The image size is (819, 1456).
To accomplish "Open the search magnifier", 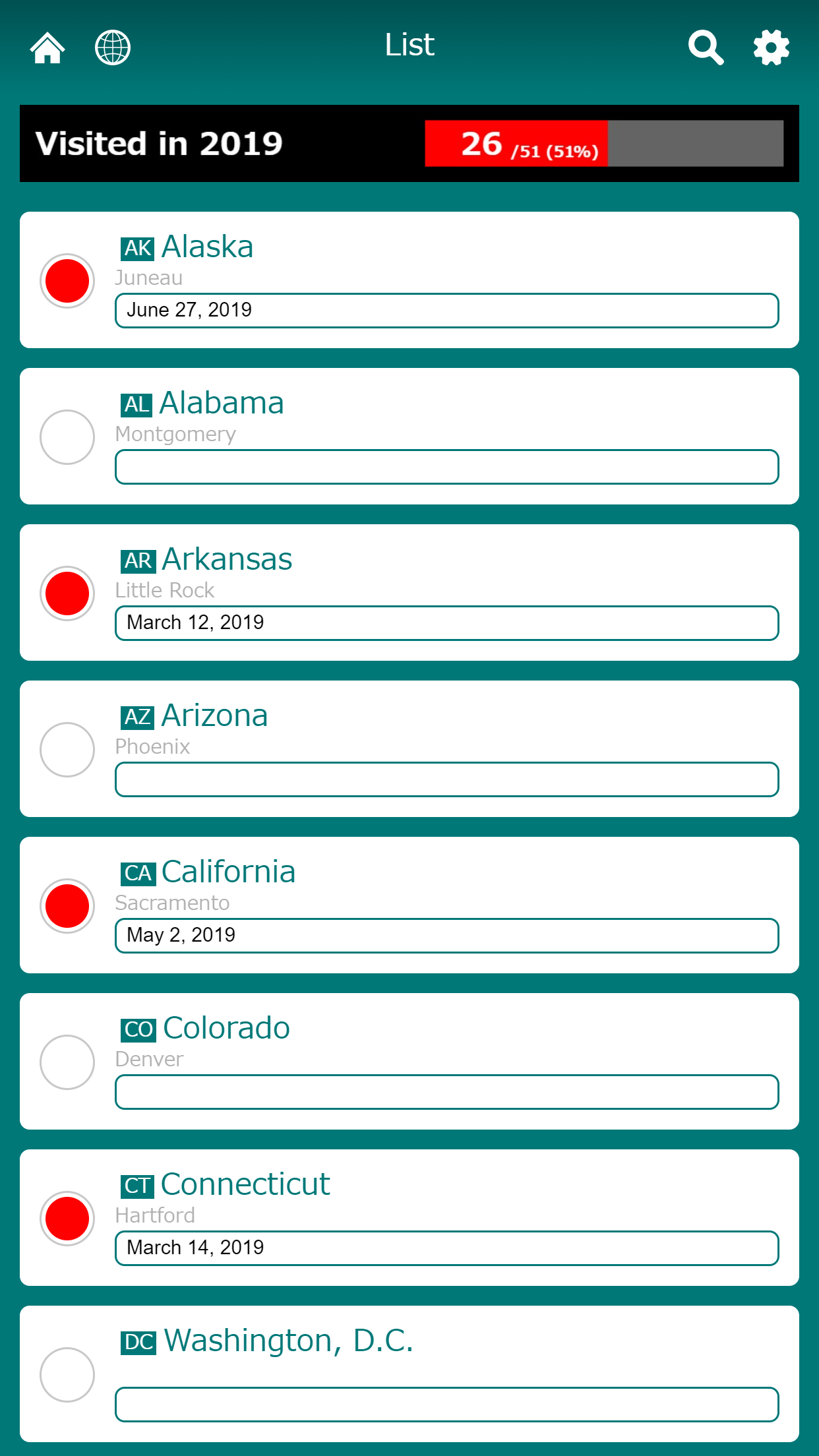I will point(706,47).
